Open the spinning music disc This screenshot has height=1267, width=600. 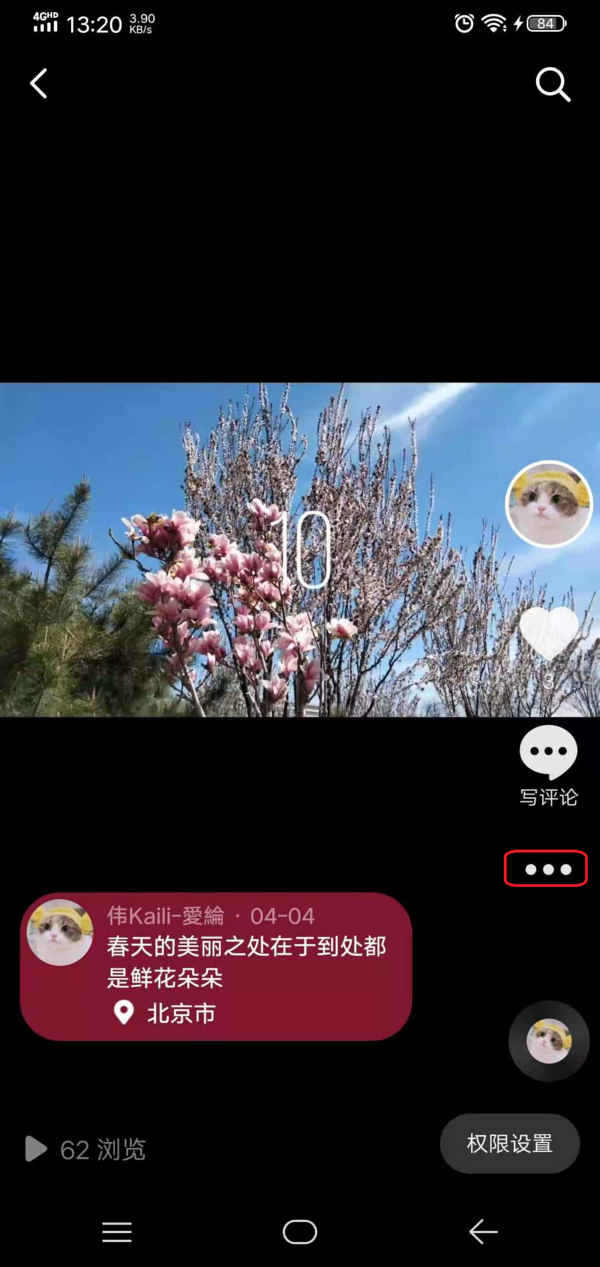[549, 1040]
